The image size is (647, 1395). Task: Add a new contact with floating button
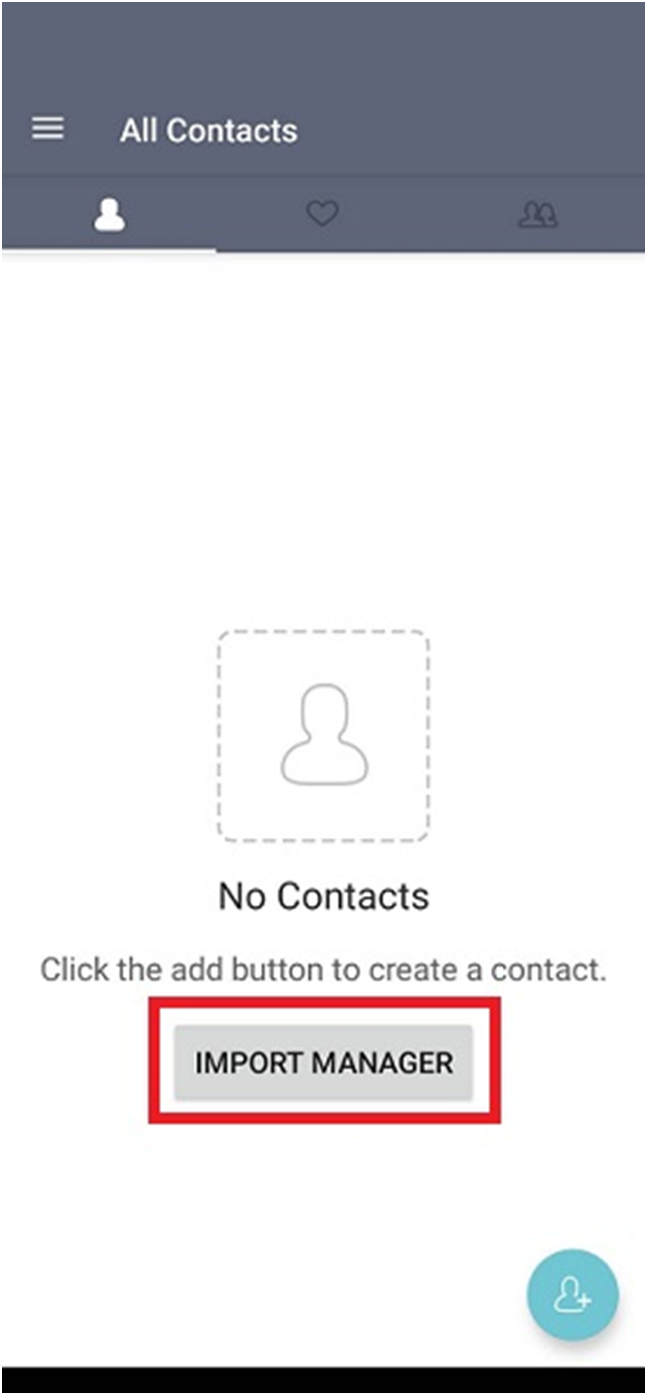[573, 1295]
